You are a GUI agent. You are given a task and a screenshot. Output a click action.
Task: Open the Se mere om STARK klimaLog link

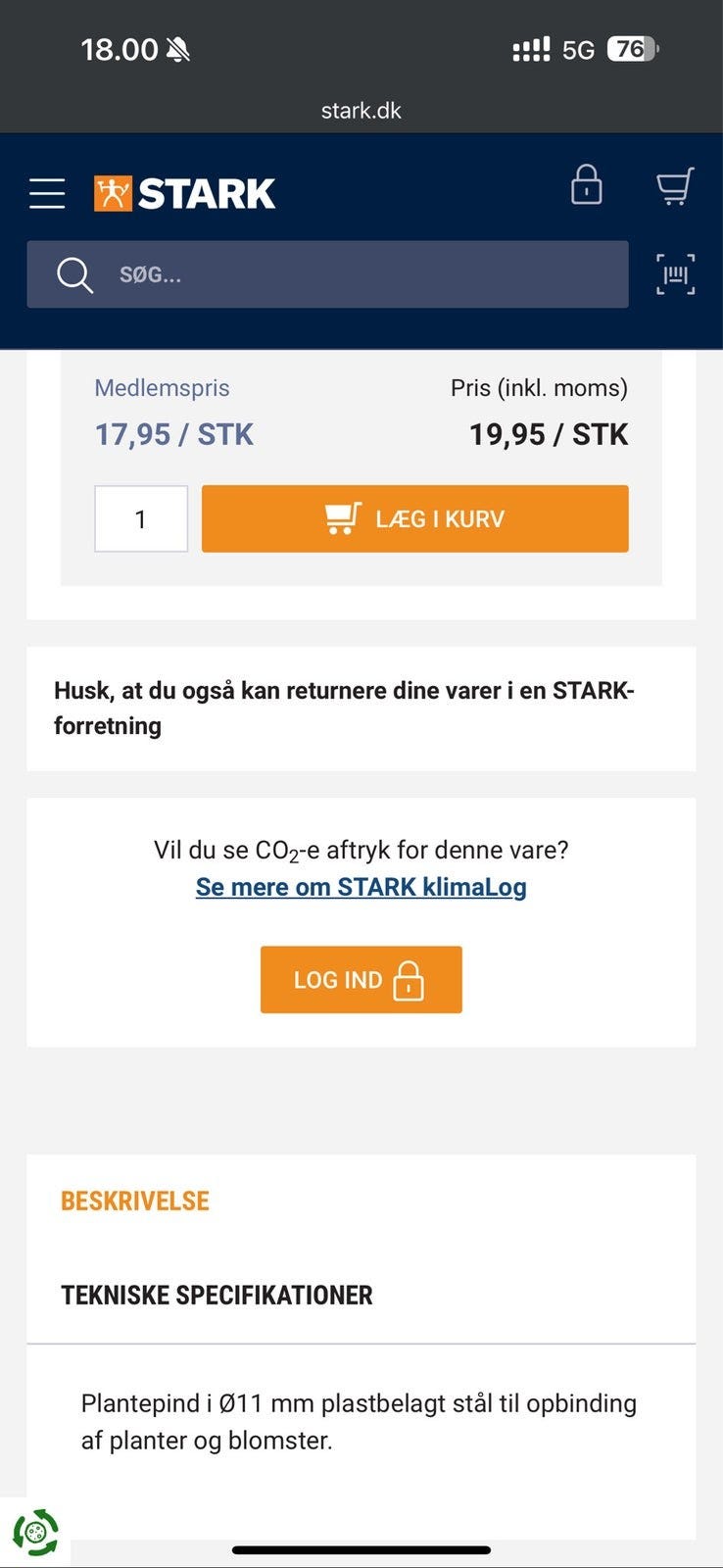(361, 887)
